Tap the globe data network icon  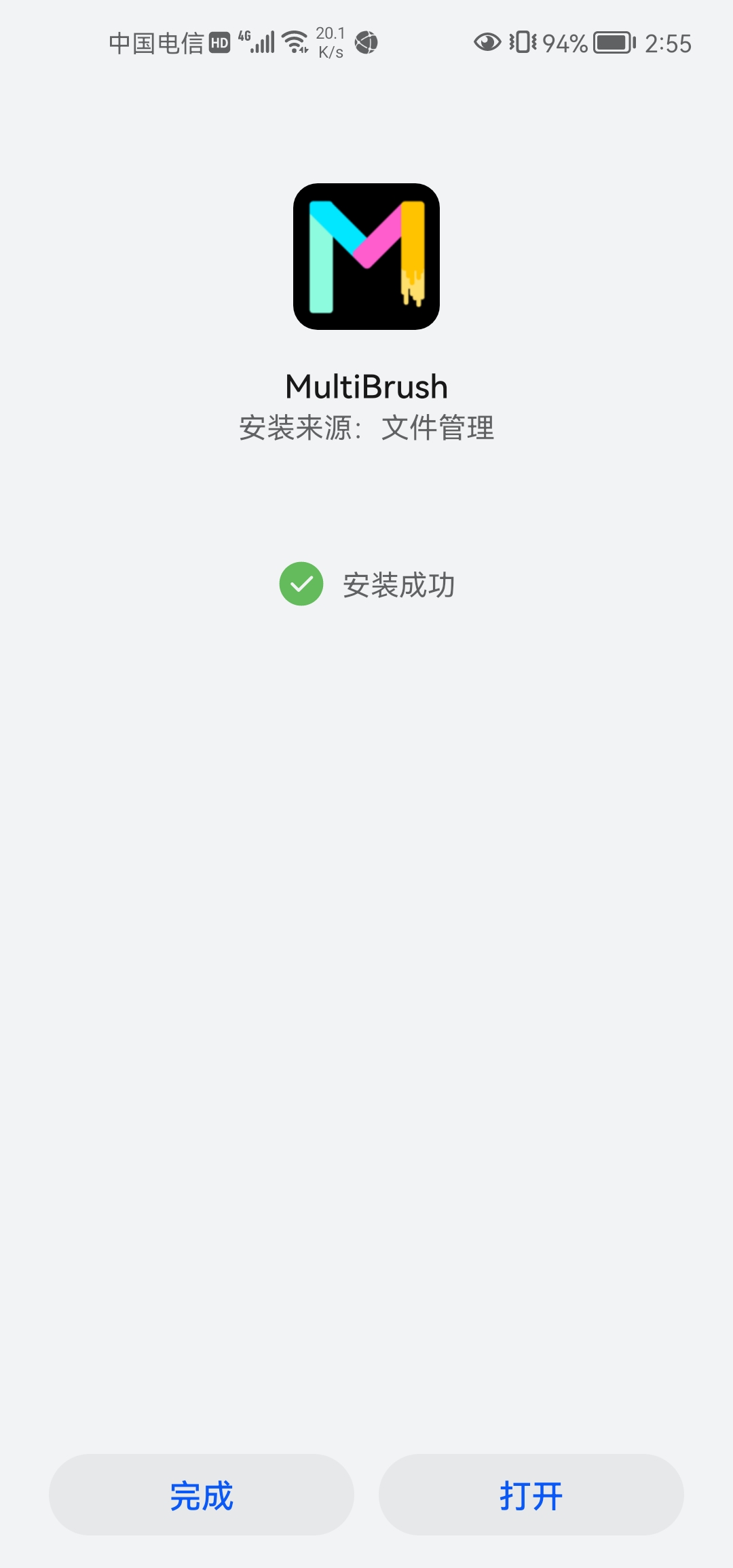(367, 43)
